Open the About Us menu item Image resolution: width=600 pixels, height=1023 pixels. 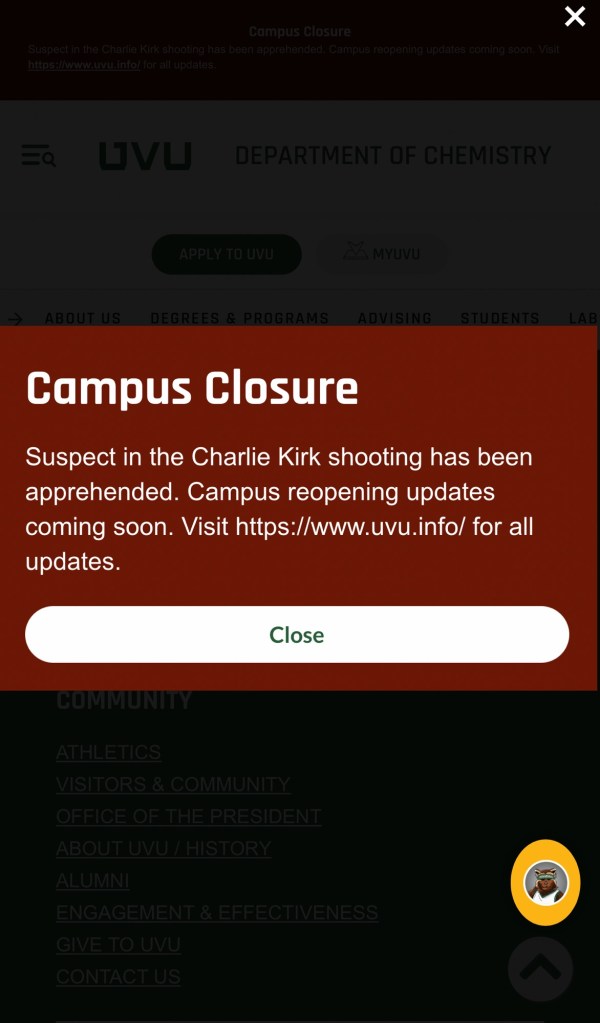(83, 318)
